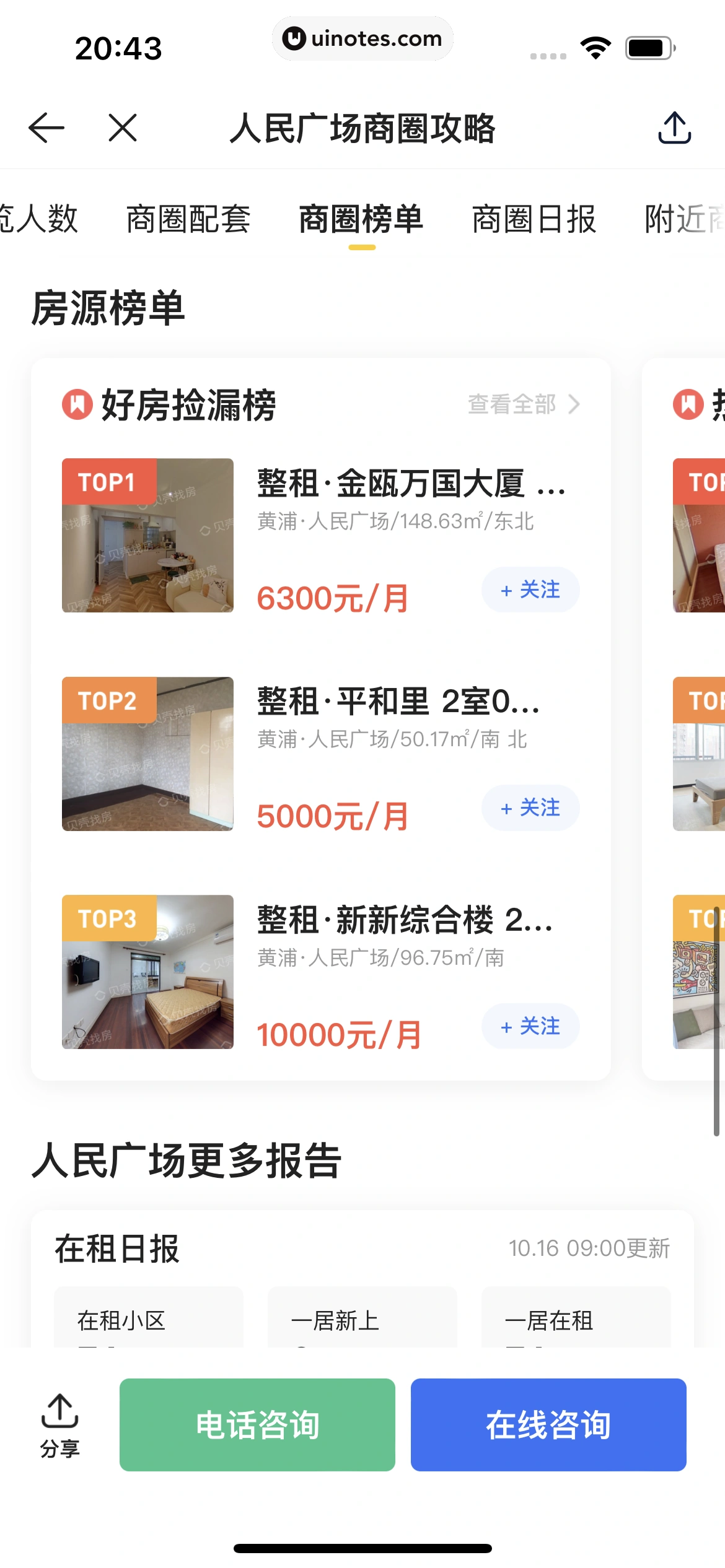
Task: View all listings via 查看全部
Action: tap(524, 404)
